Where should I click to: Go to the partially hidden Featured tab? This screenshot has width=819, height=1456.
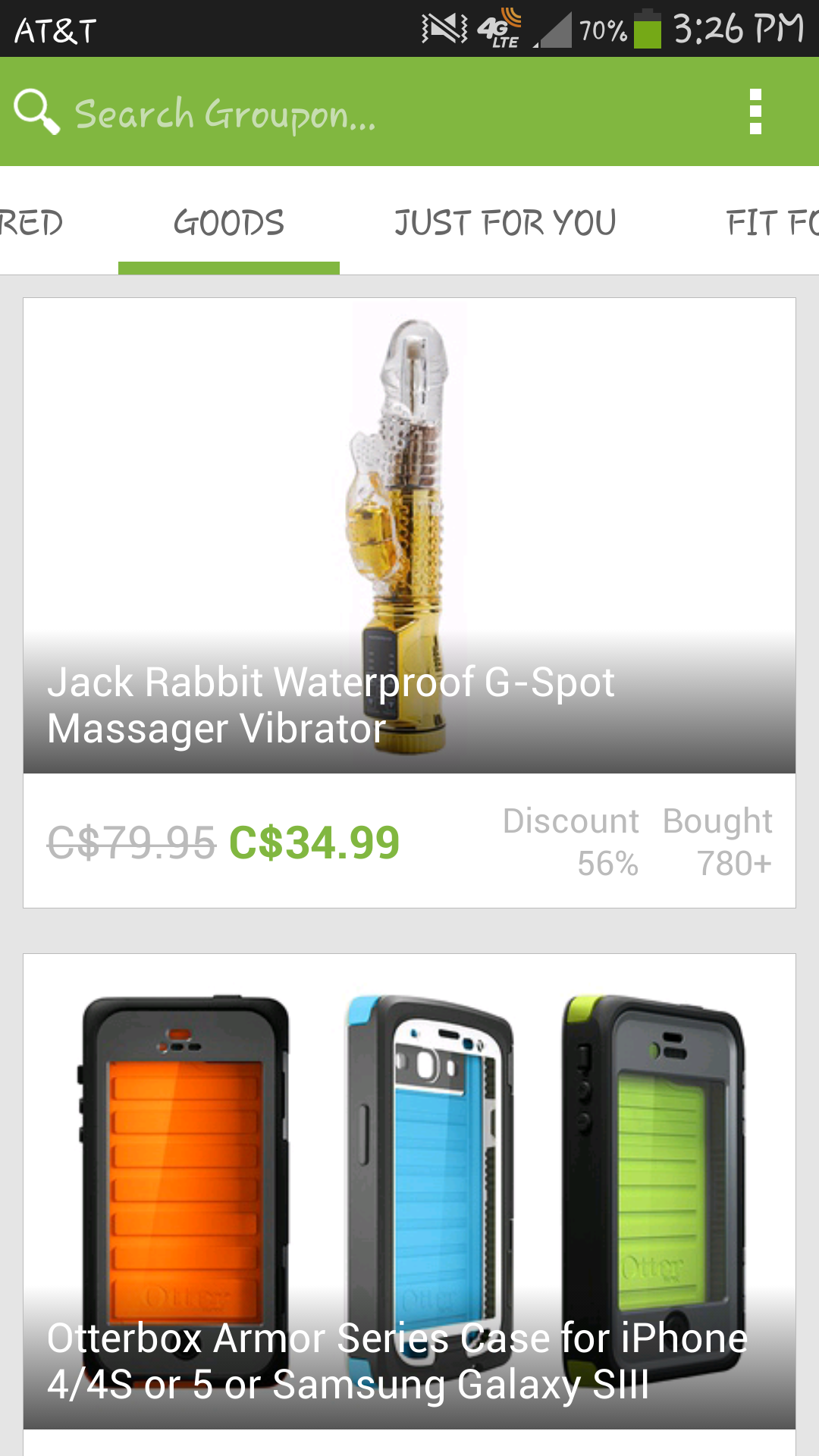pyautogui.click(x=30, y=223)
